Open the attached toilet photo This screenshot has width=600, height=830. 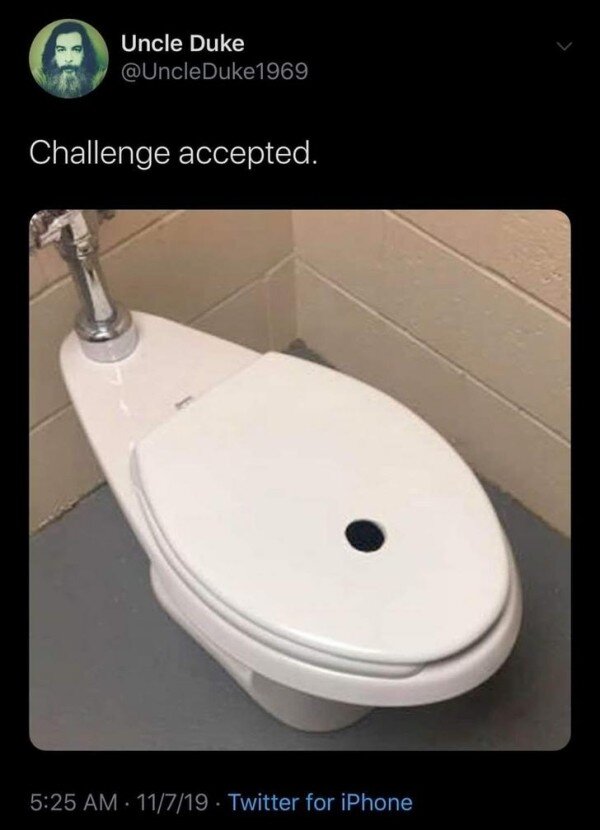[300, 480]
